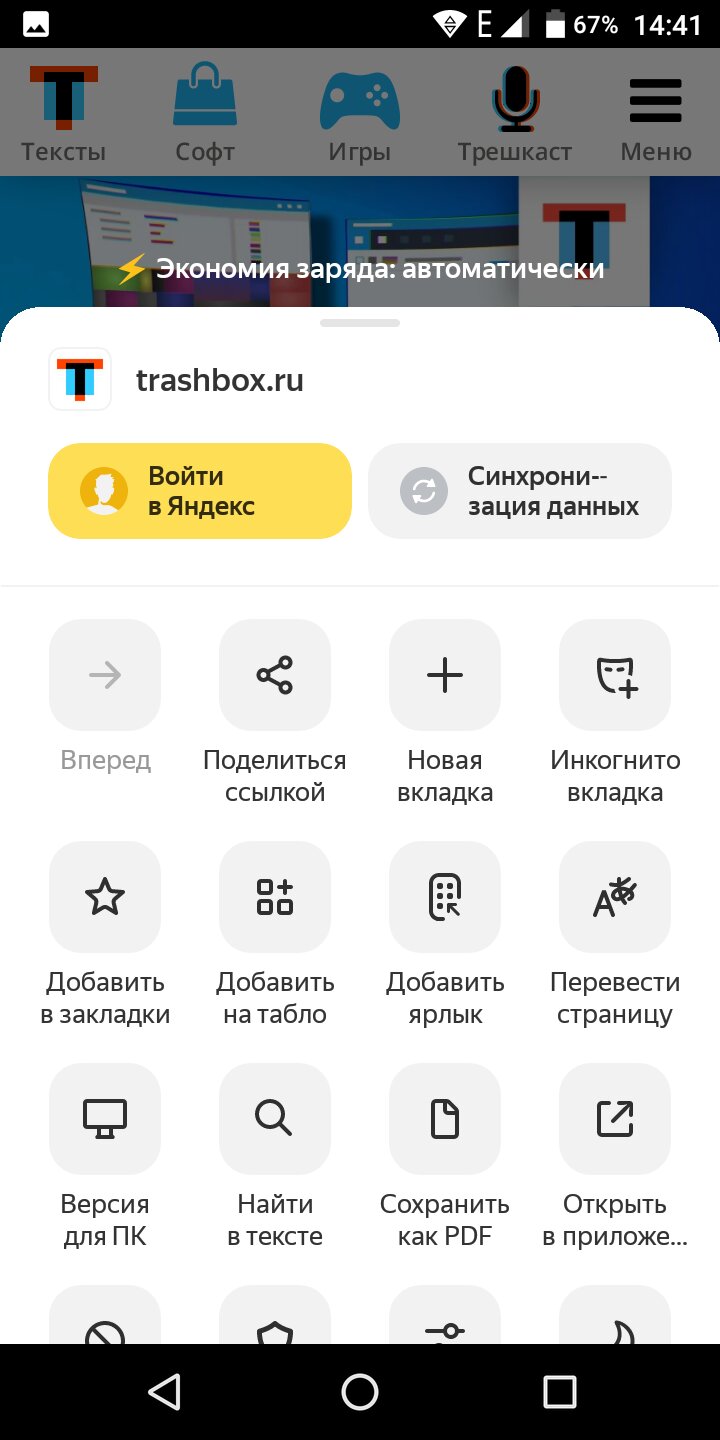
Task: Tap Открыть в приложении
Action: [615, 1157]
